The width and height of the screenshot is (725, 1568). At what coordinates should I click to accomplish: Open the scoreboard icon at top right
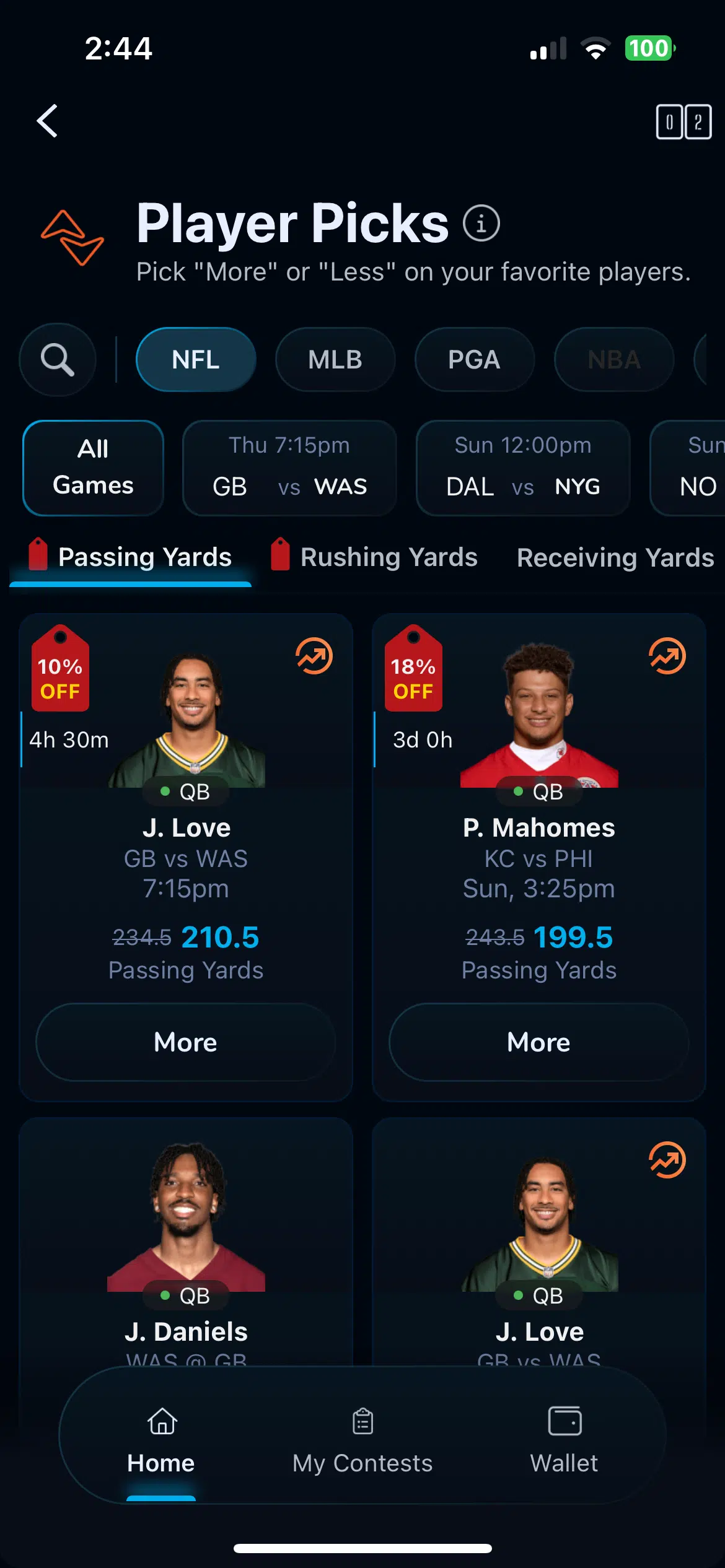pos(683,122)
